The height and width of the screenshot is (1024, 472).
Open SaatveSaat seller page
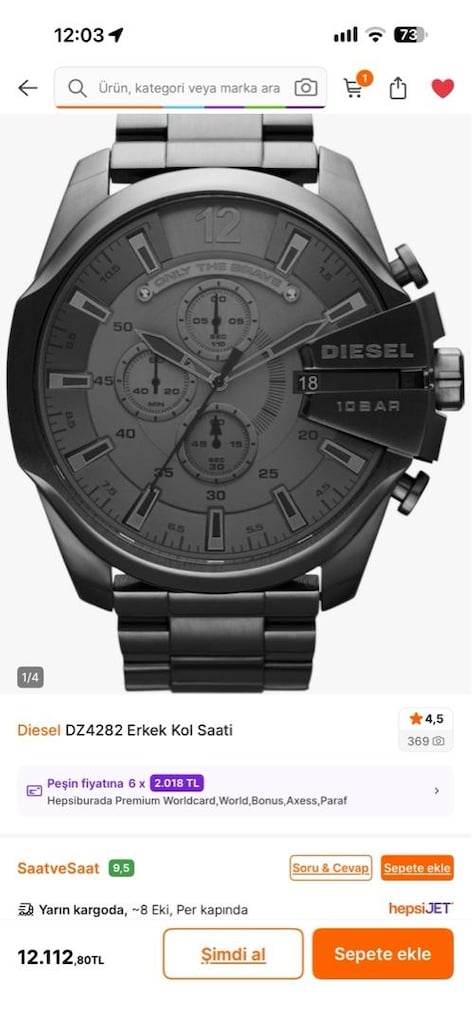[x=58, y=868]
